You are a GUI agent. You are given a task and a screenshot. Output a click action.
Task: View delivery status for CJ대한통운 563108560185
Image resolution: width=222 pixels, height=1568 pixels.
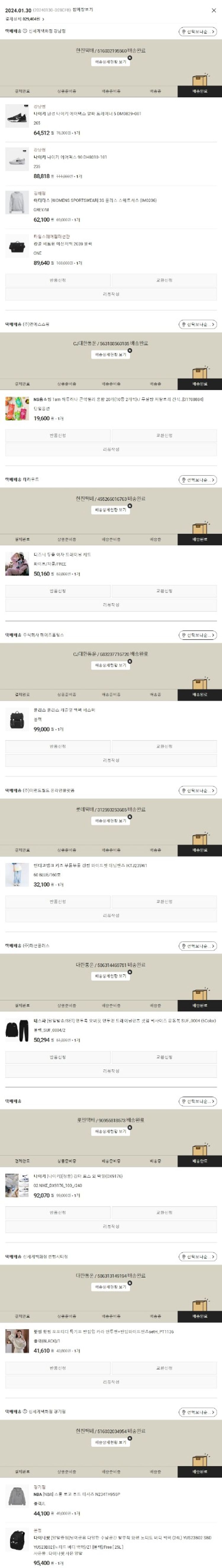[x=110, y=354]
